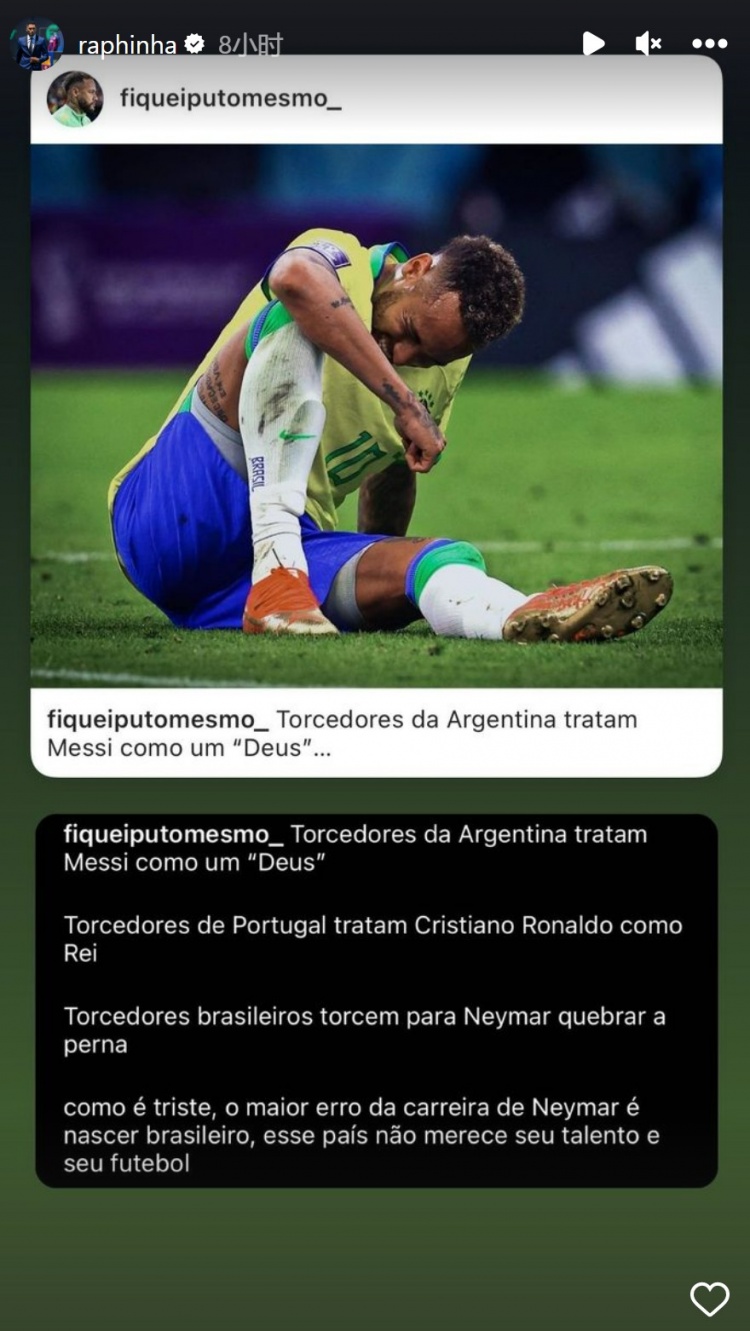Open raphinha's username link
Screen dimensions: 750x1331
(x=127, y=45)
